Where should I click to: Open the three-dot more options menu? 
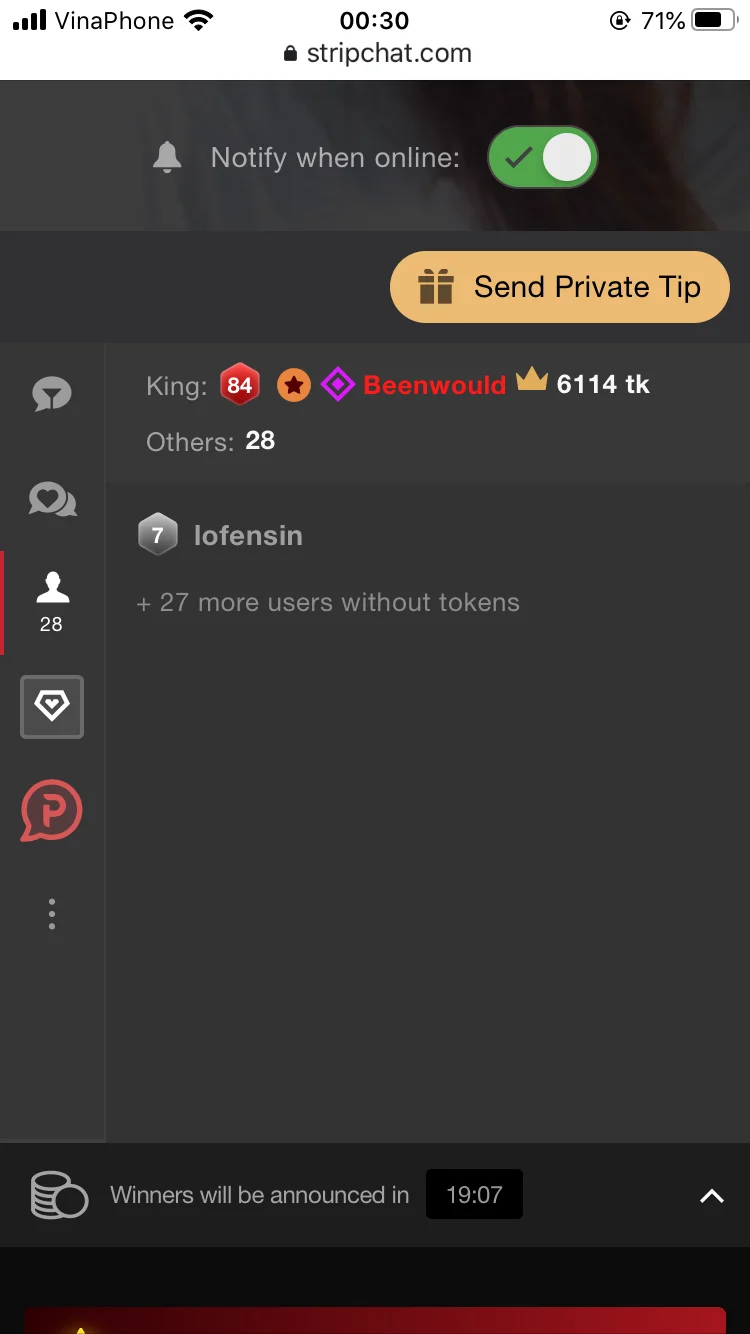(52, 914)
